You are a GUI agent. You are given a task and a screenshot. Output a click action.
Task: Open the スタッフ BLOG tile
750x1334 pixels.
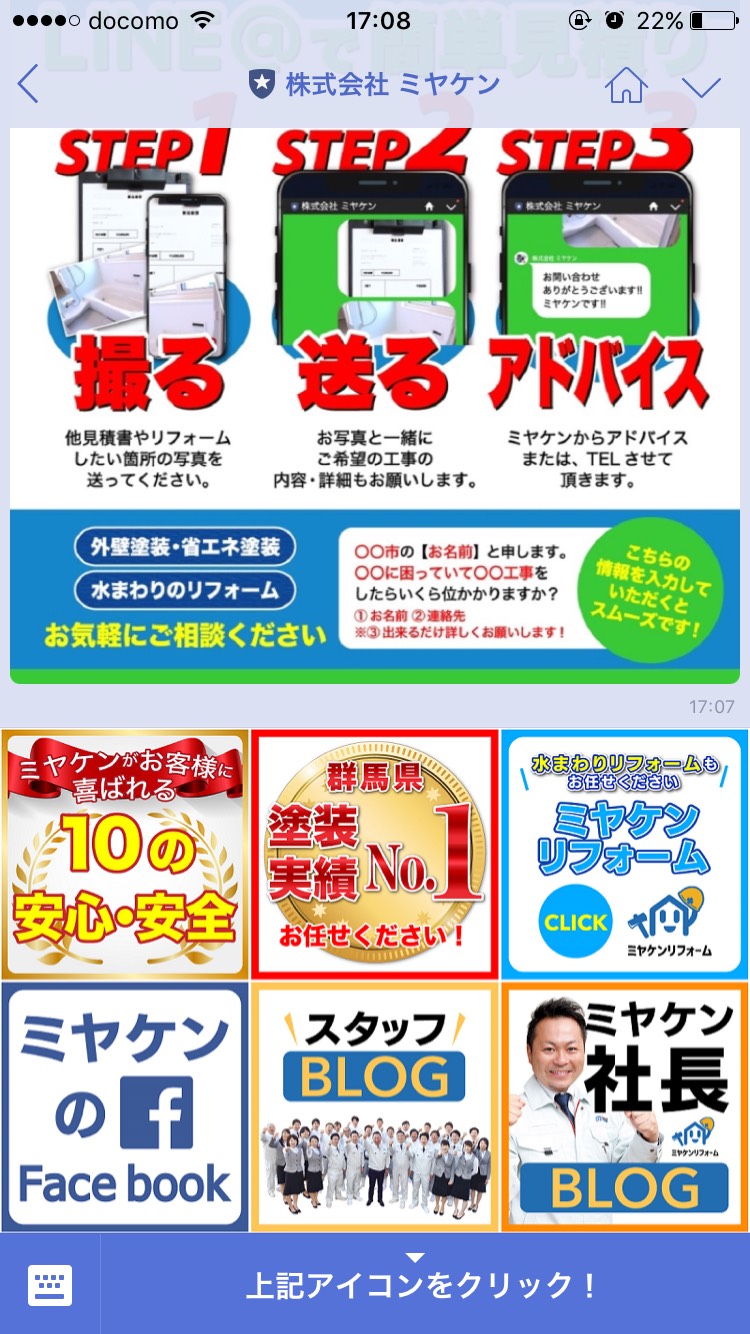[375, 1106]
